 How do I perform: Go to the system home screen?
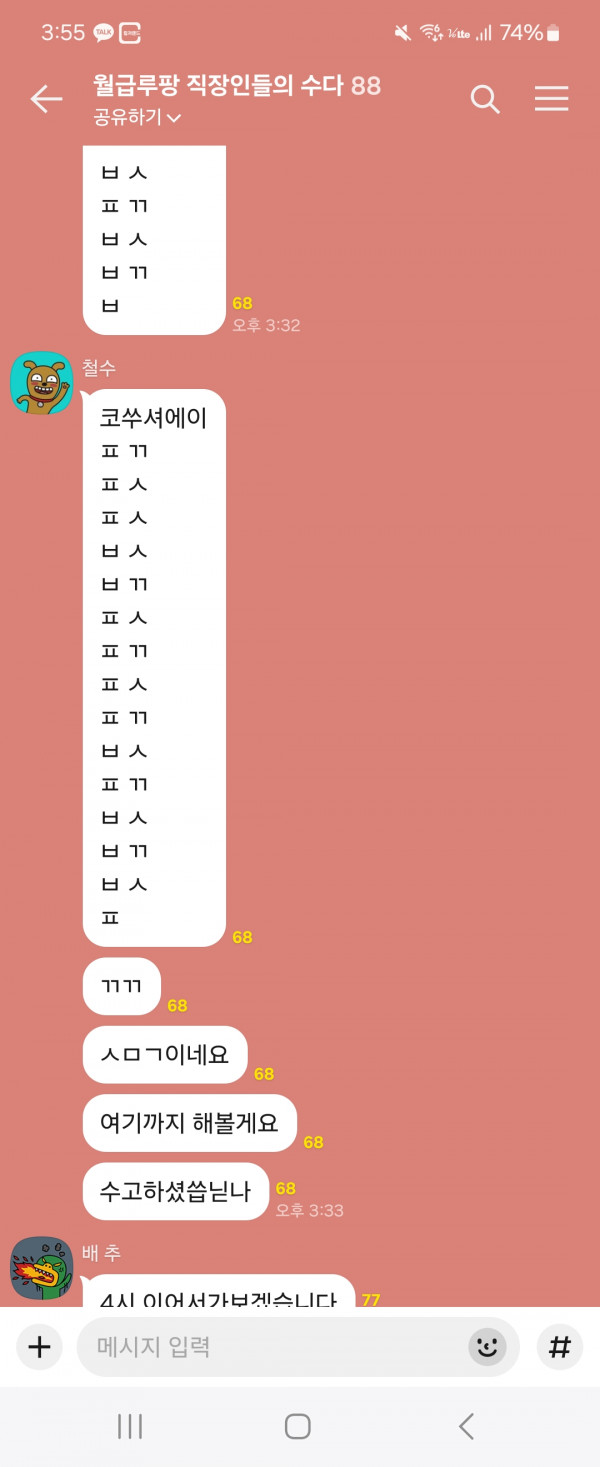tap(297, 1426)
